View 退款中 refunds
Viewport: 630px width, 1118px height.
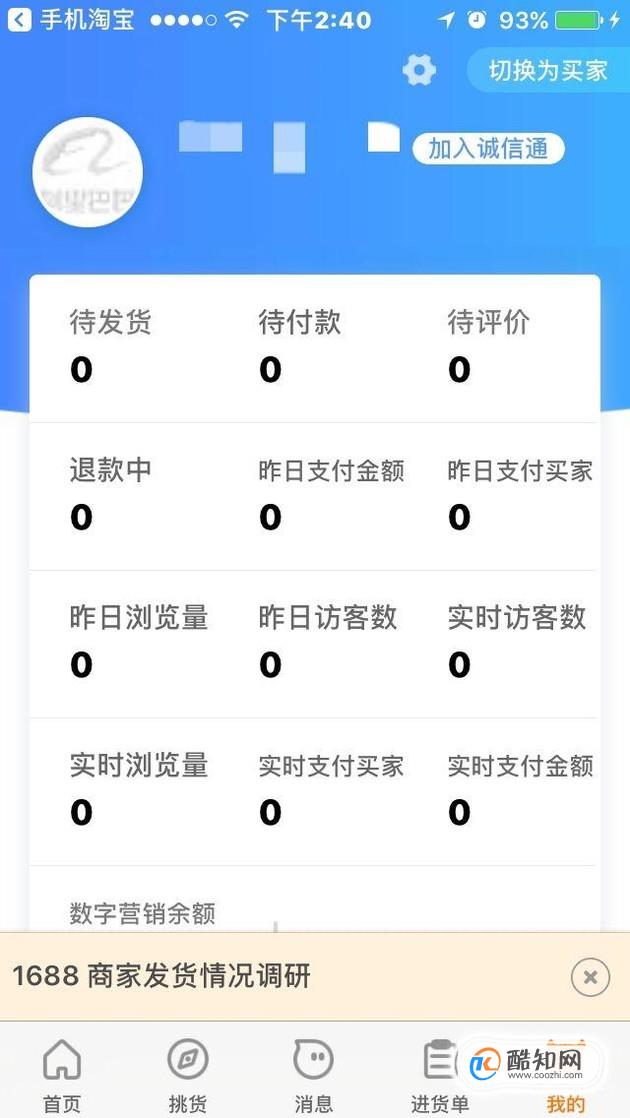(110, 495)
